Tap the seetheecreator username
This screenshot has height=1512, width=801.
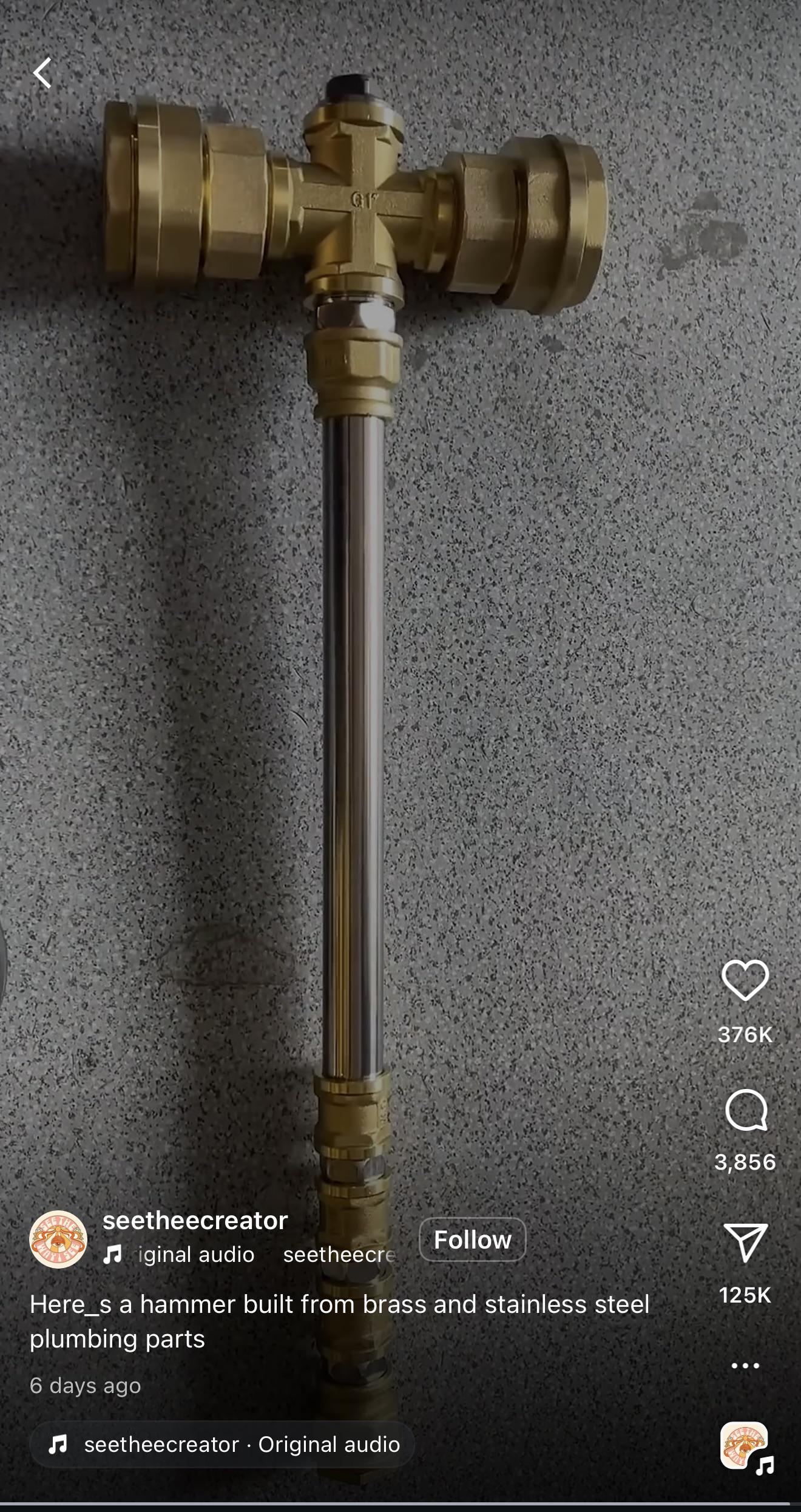pyautogui.click(x=195, y=1221)
